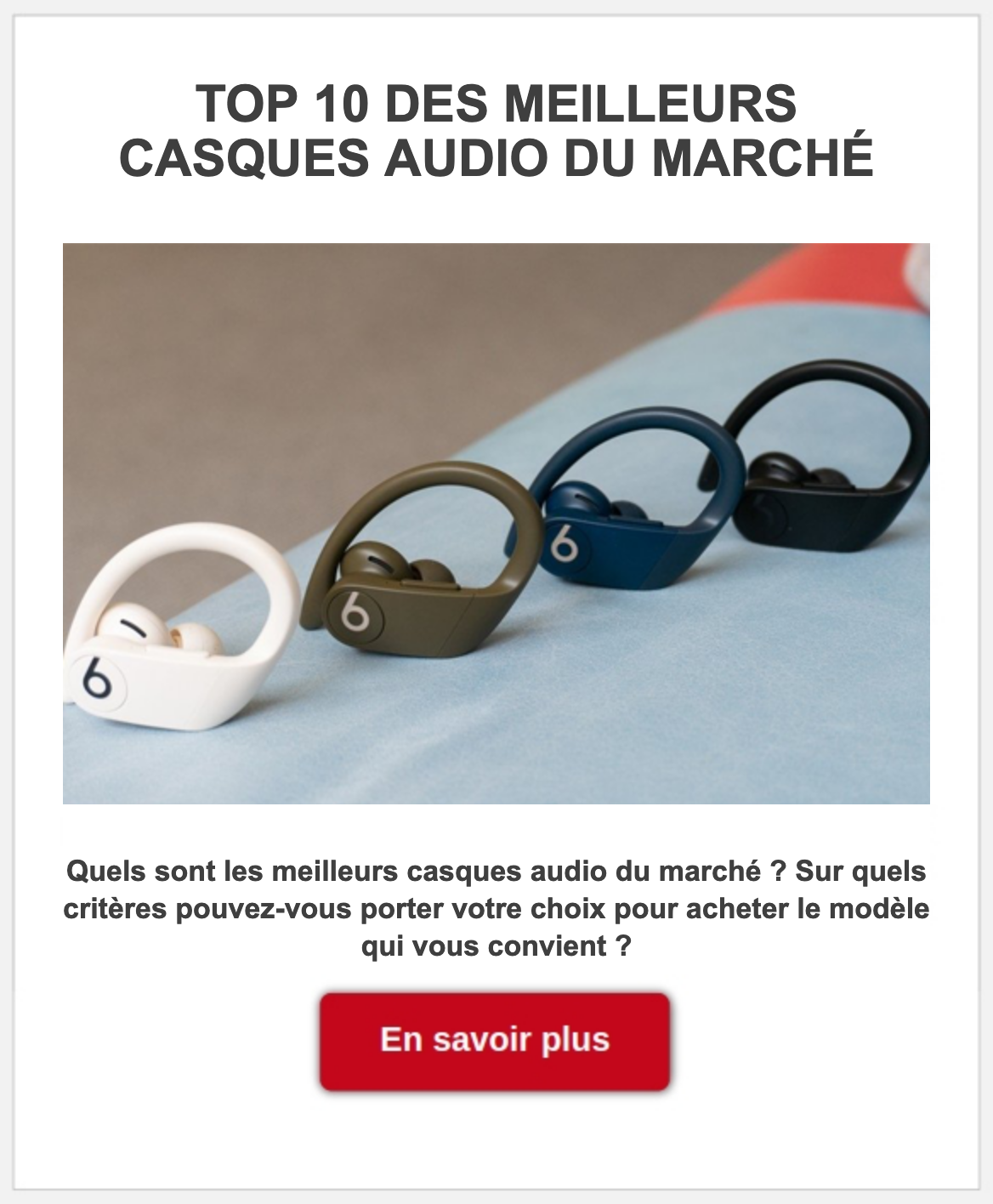Tap the En savoir plus button
Image resolution: width=993 pixels, height=1204 pixels.
click(495, 1041)
